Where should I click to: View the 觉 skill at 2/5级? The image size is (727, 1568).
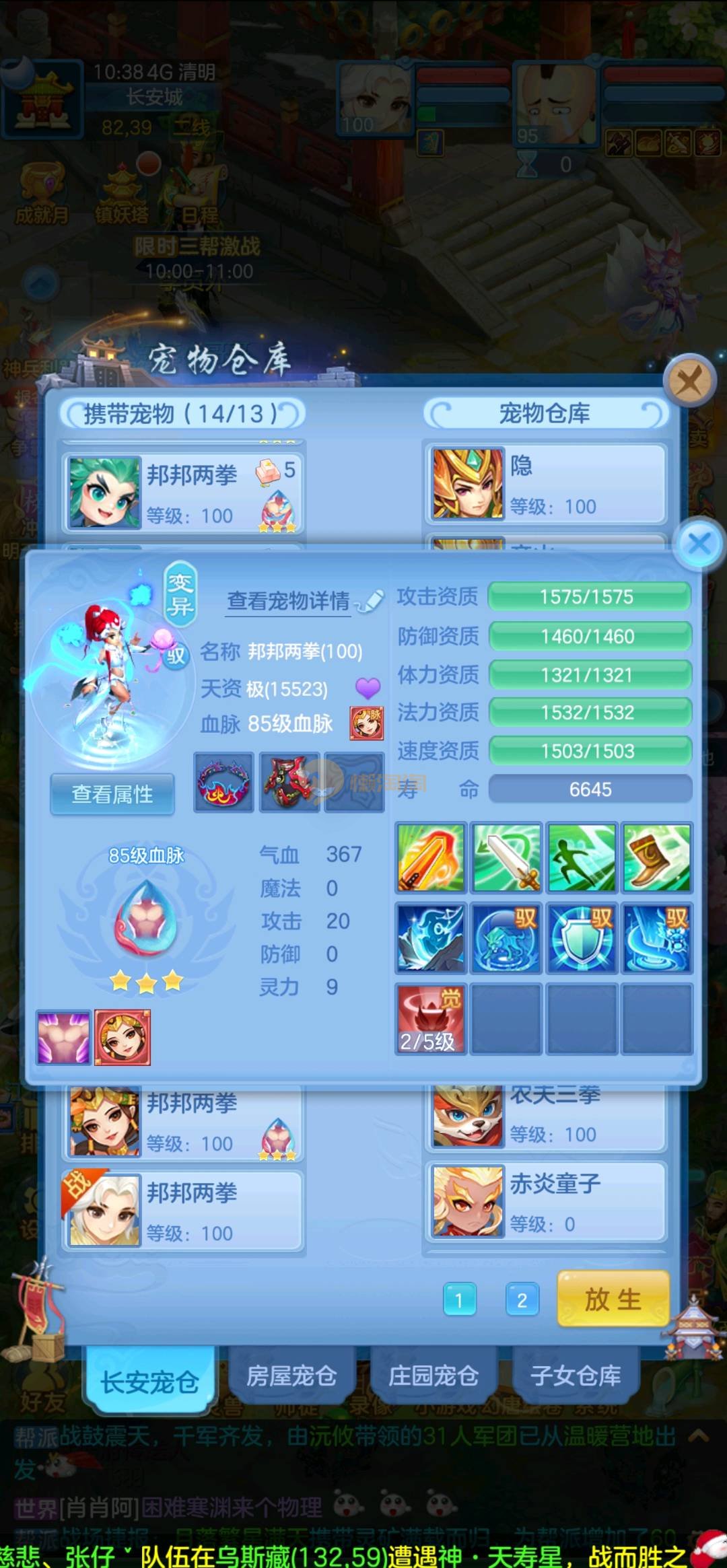click(x=430, y=1019)
